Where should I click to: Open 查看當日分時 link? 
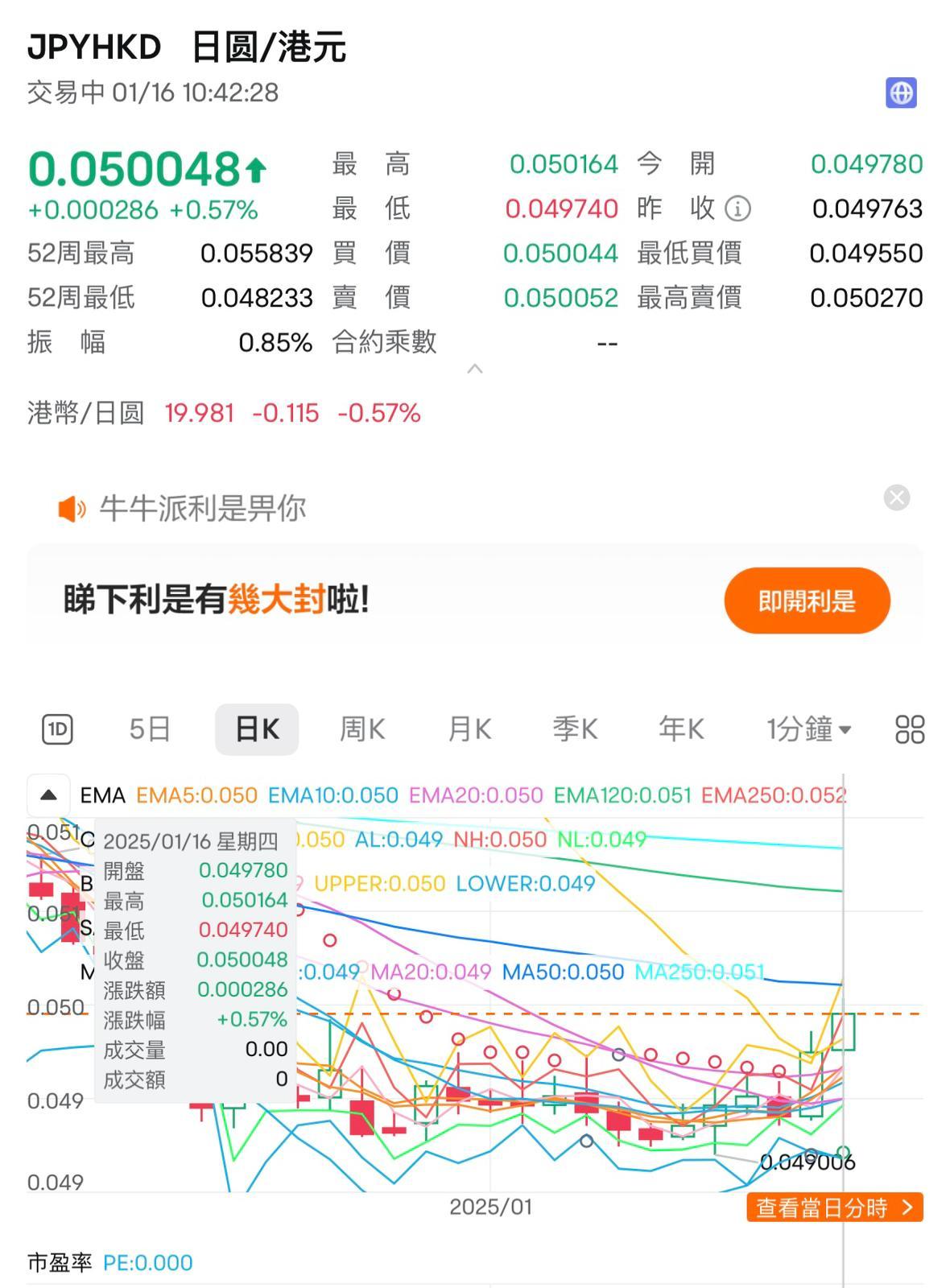(833, 1206)
